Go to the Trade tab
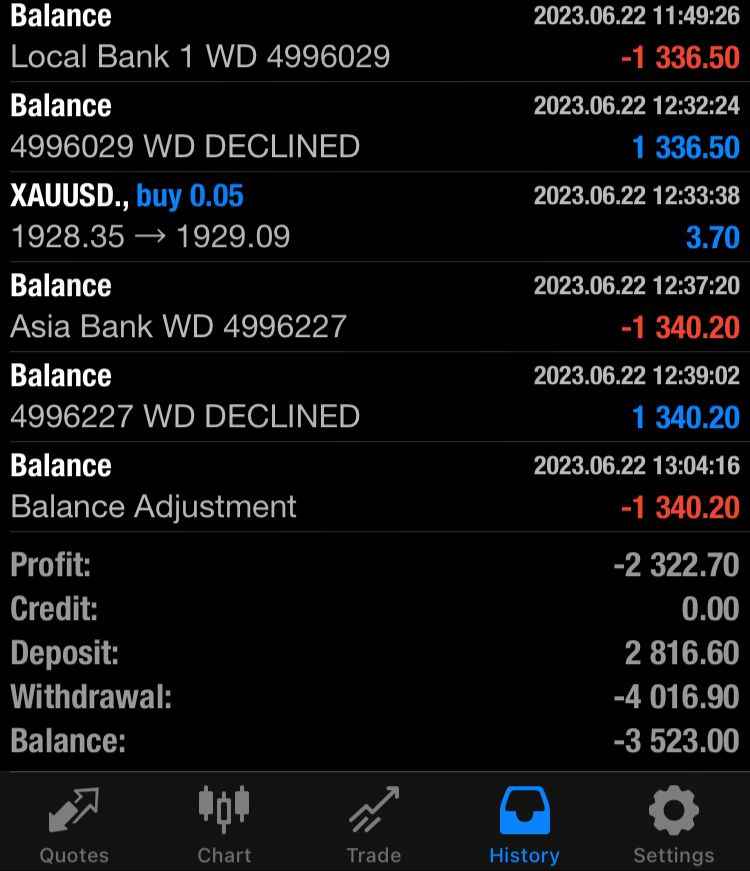 click(x=374, y=825)
